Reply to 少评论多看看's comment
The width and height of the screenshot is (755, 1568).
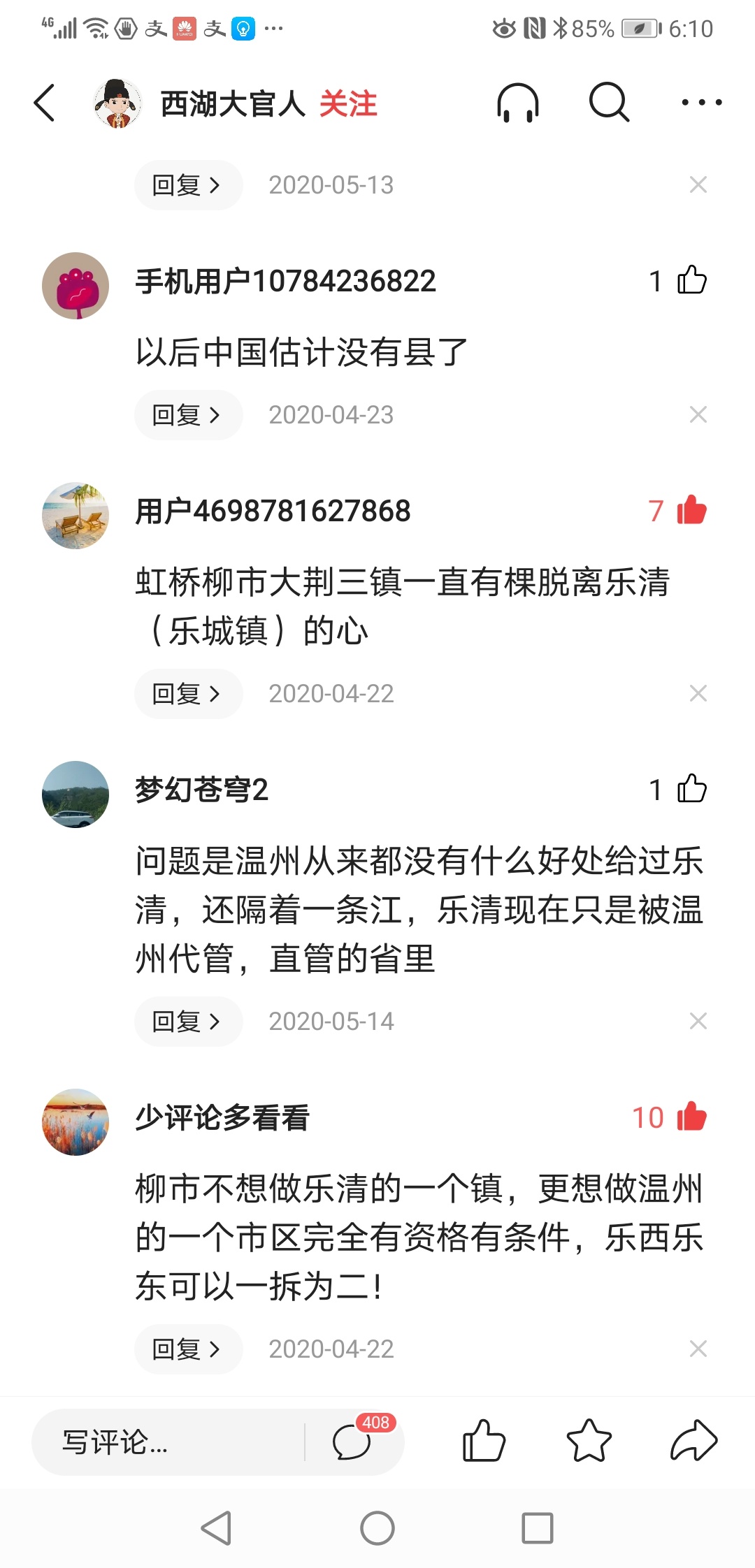click(187, 1349)
